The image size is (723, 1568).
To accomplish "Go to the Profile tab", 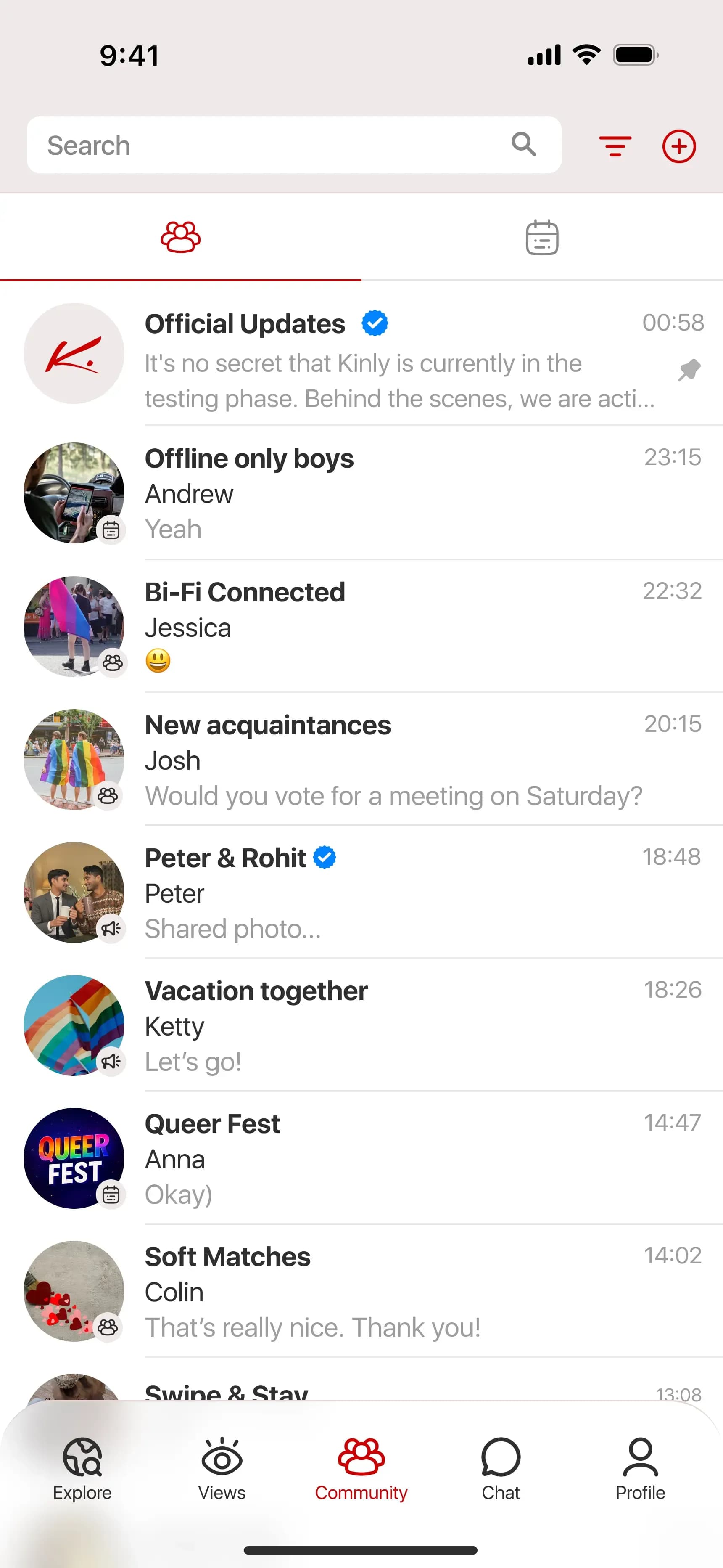I will pyautogui.click(x=640, y=1468).
